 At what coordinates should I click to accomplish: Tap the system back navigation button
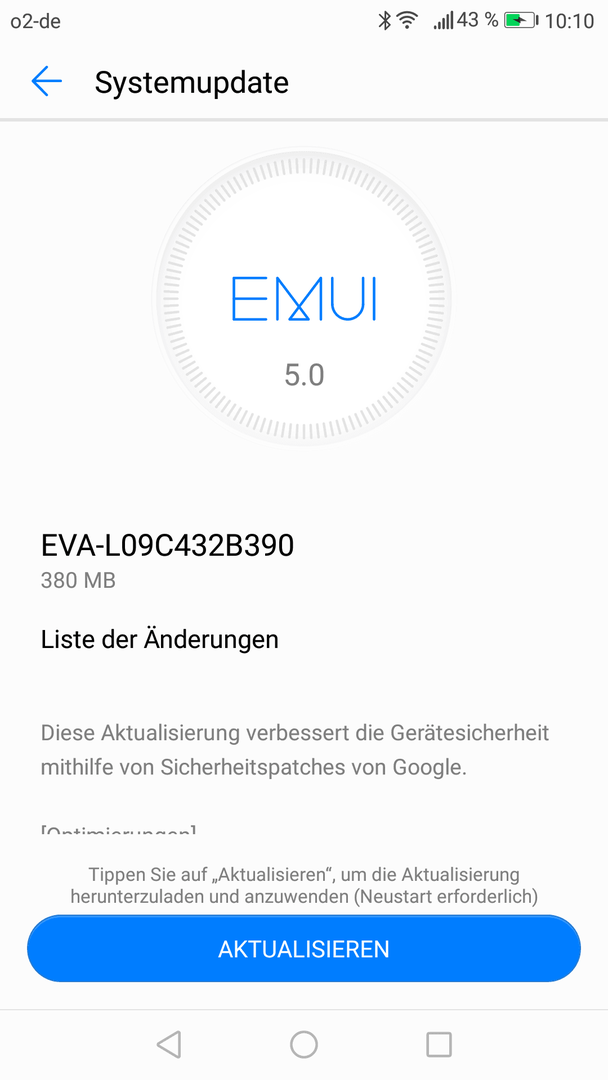[x=169, y=1044]
